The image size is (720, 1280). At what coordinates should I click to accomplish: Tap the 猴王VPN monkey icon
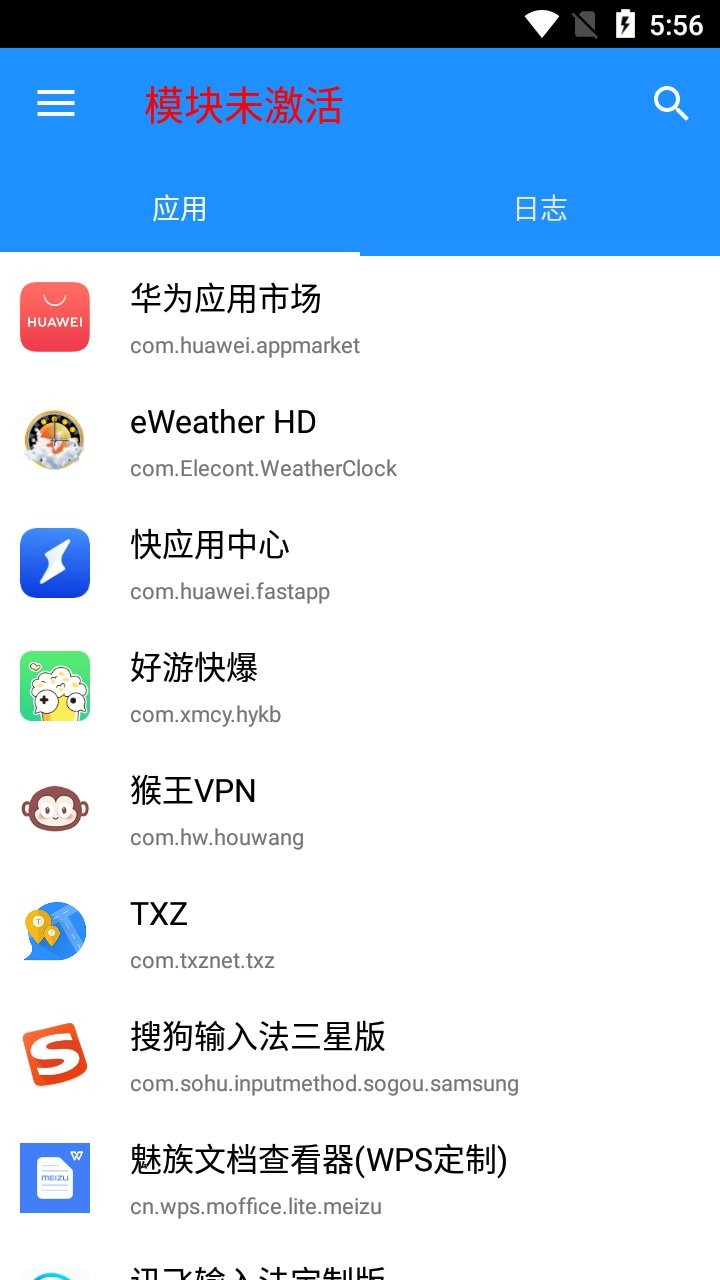coord(55,808)
